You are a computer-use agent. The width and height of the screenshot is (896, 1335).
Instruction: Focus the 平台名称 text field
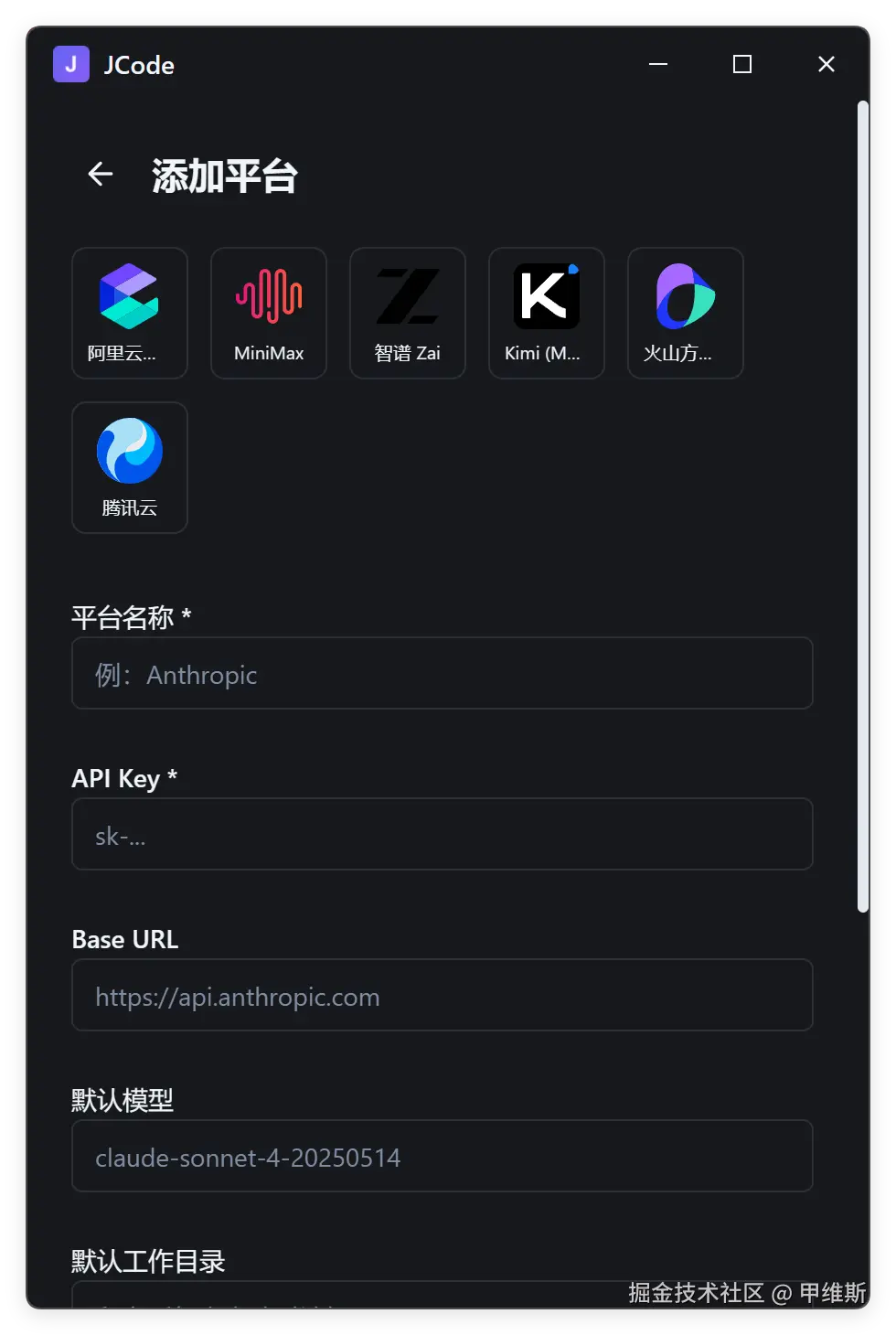click(443, 674)
